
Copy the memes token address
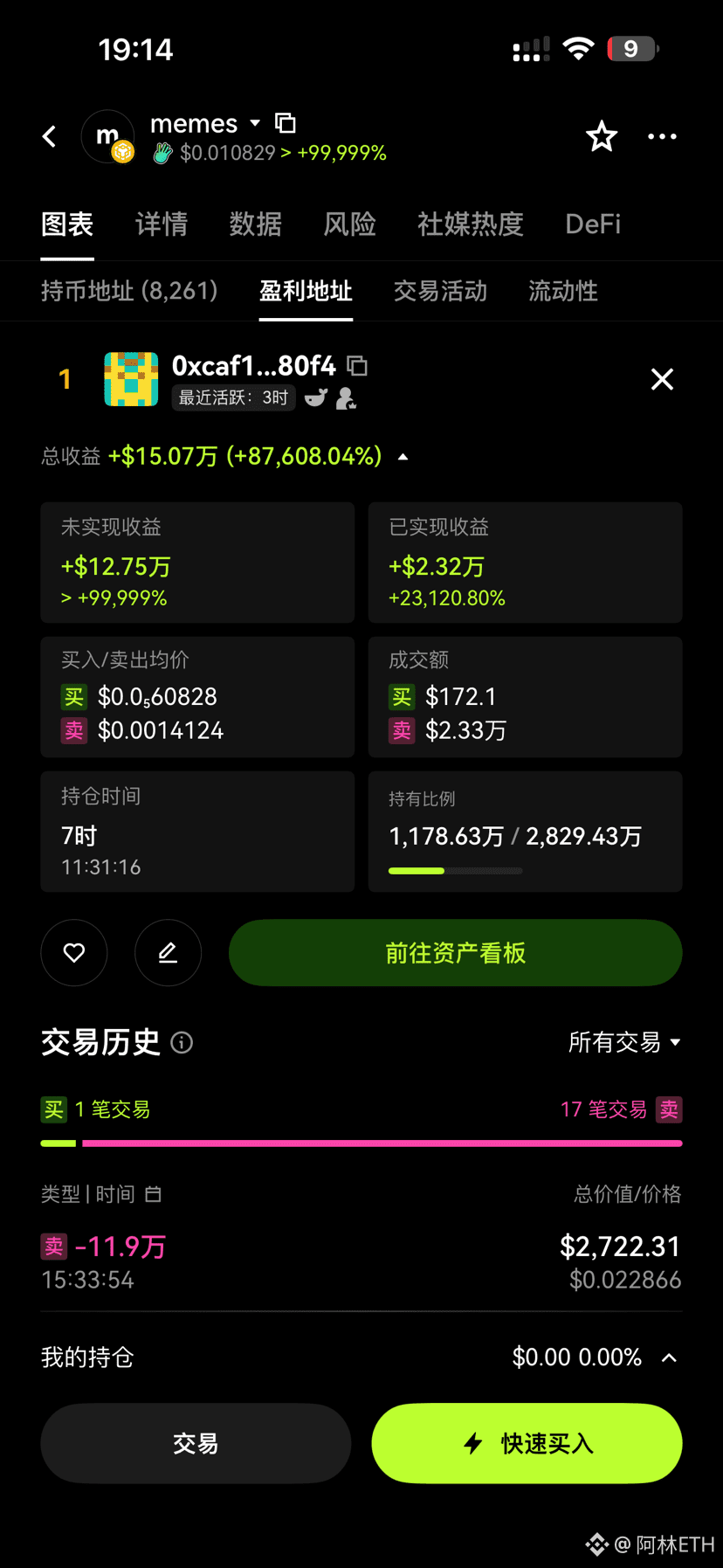click(286, 123)
